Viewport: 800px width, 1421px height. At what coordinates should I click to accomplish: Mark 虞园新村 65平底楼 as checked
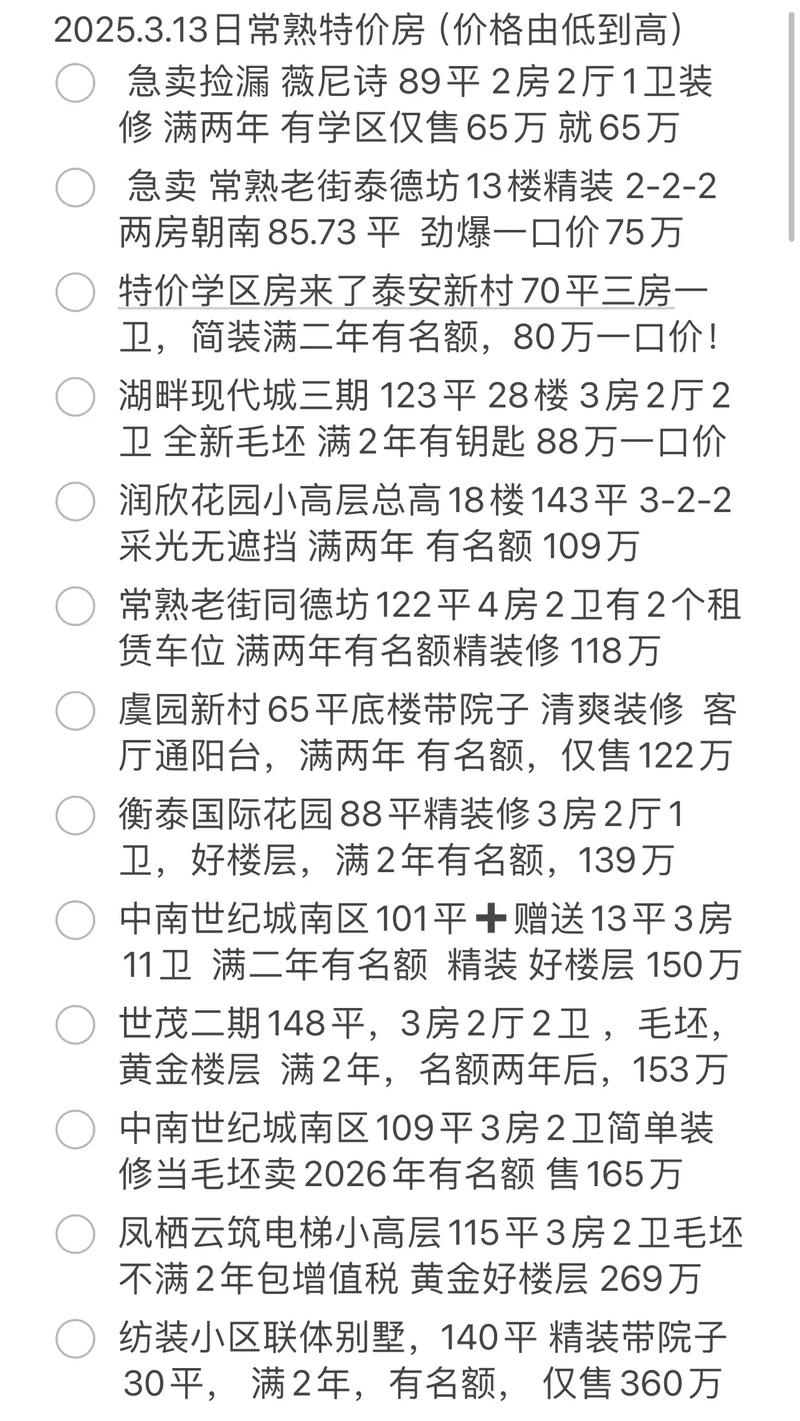75,711
